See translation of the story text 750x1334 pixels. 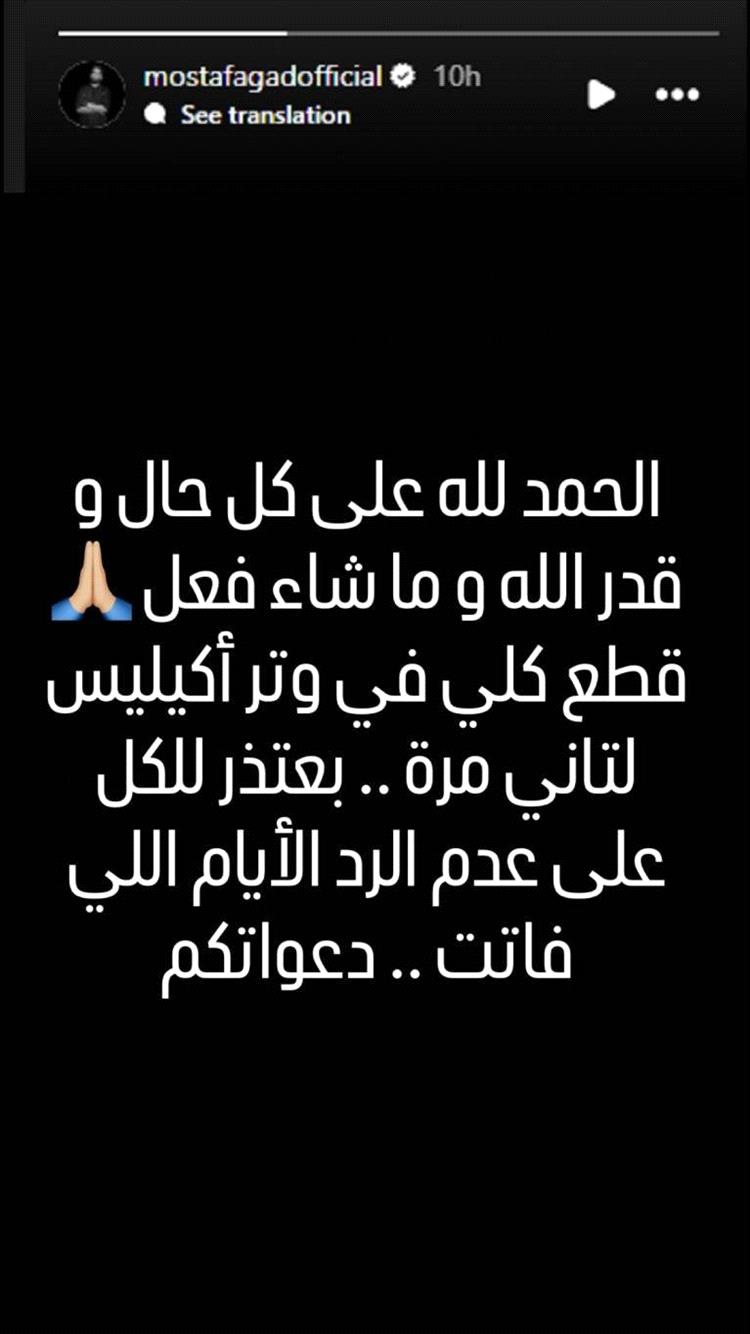click(x=264, y=115)
